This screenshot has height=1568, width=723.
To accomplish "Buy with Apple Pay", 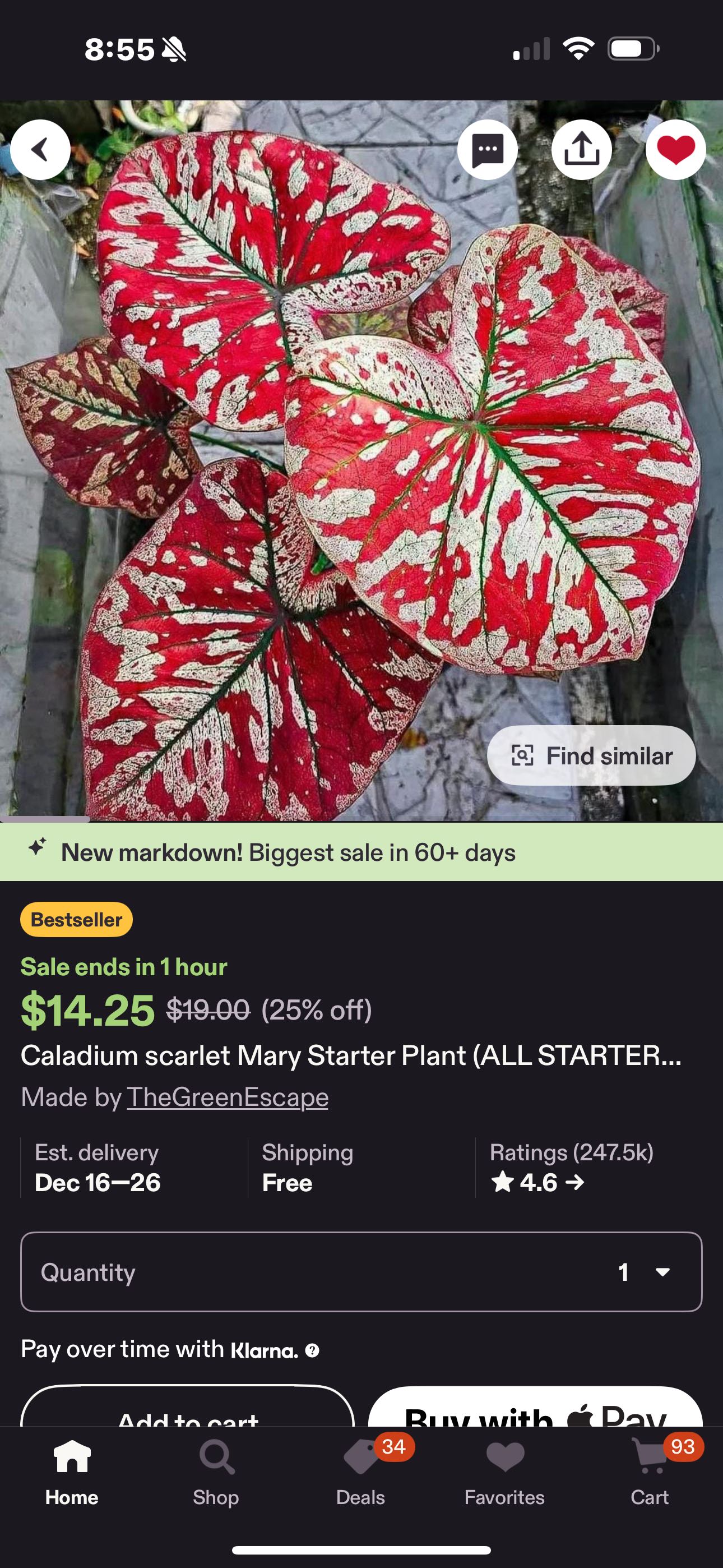I will tap(536, 1412).
